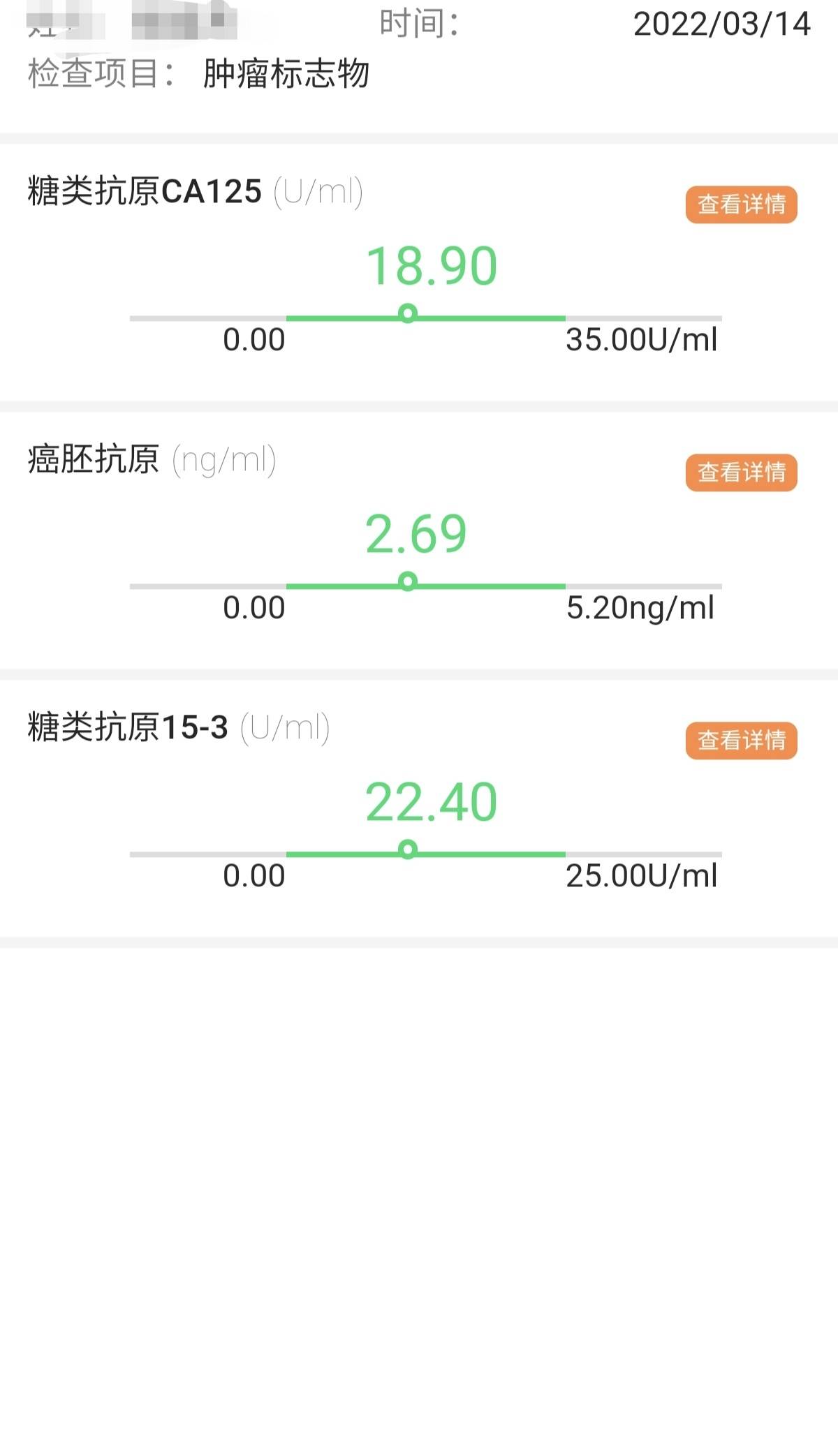Open 查看详情 for 癌胚抗原
The height and width of the screenshot is (1456, 838).
[740, 472]
